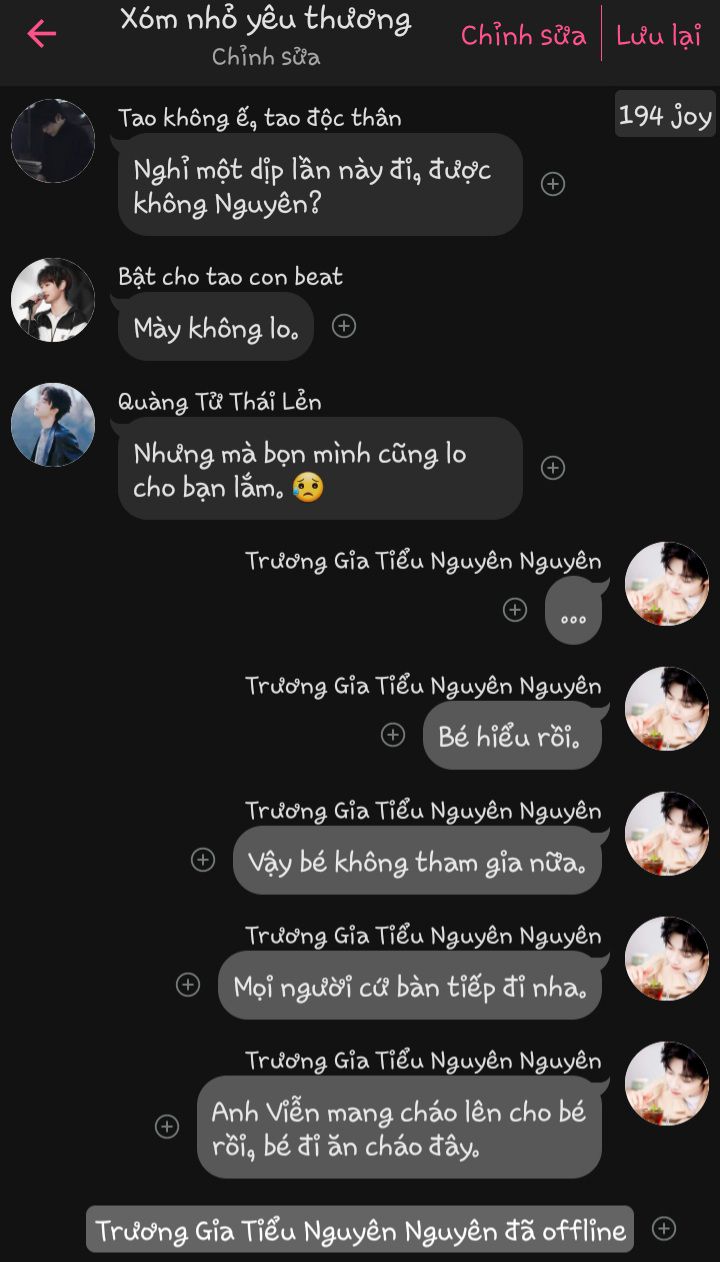Viewport: 720px width, 1262px height.
Task: Tap the 'Anh Viễn mang cháo lên' message bubble
Action: (x=399, y=1127)
